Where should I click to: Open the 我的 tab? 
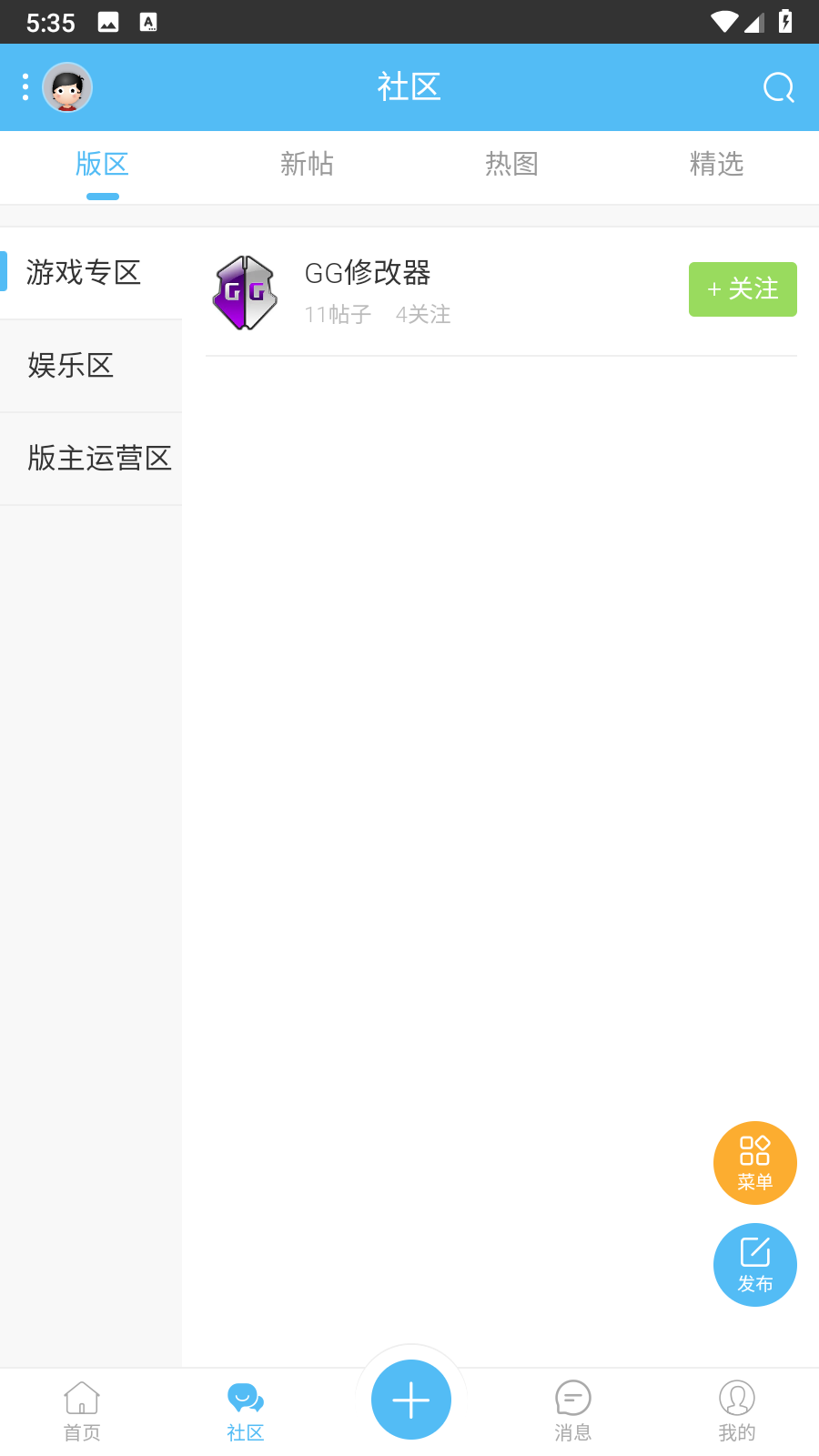point(737,1410)
